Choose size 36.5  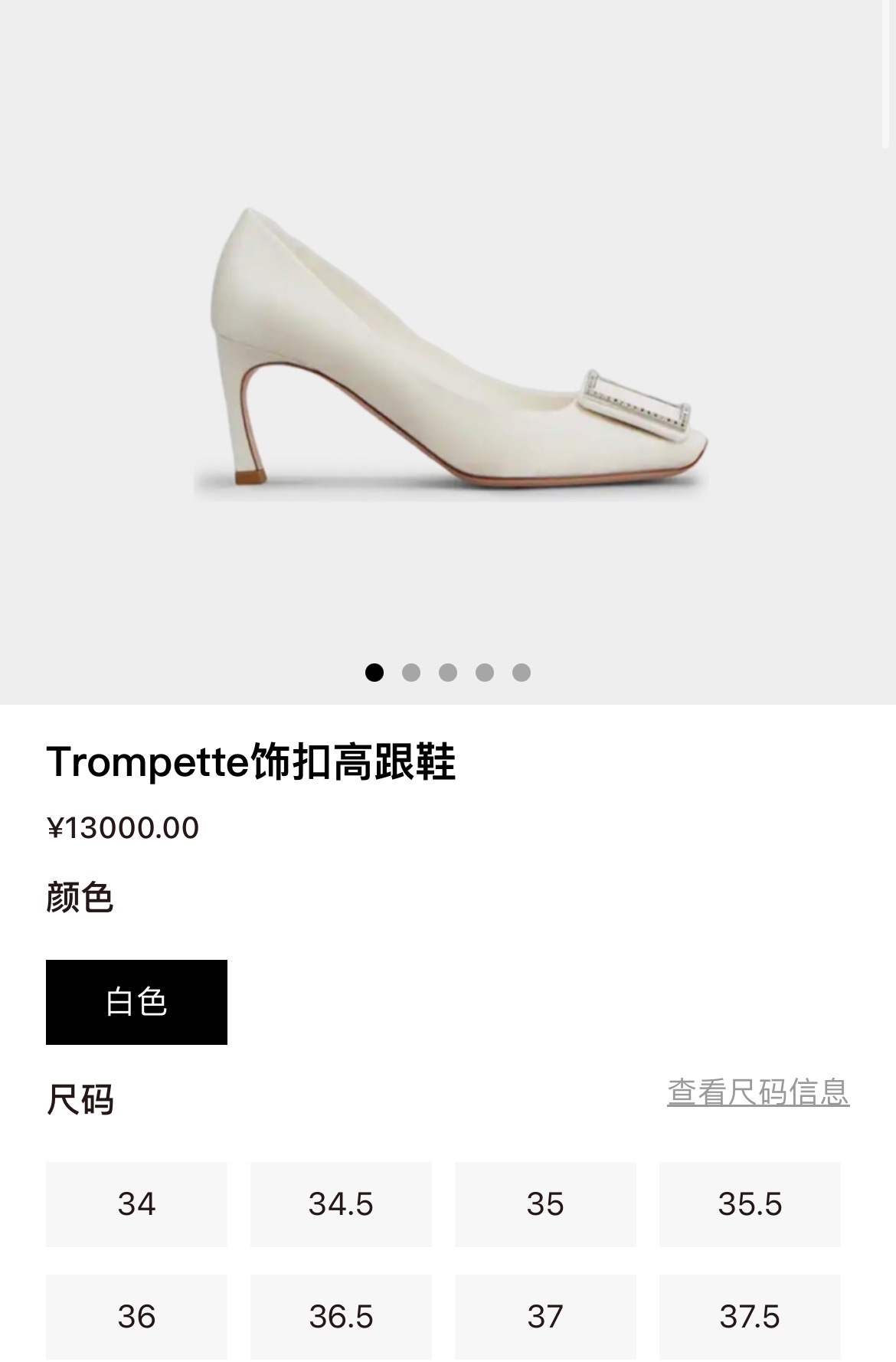click(341, 1317)
